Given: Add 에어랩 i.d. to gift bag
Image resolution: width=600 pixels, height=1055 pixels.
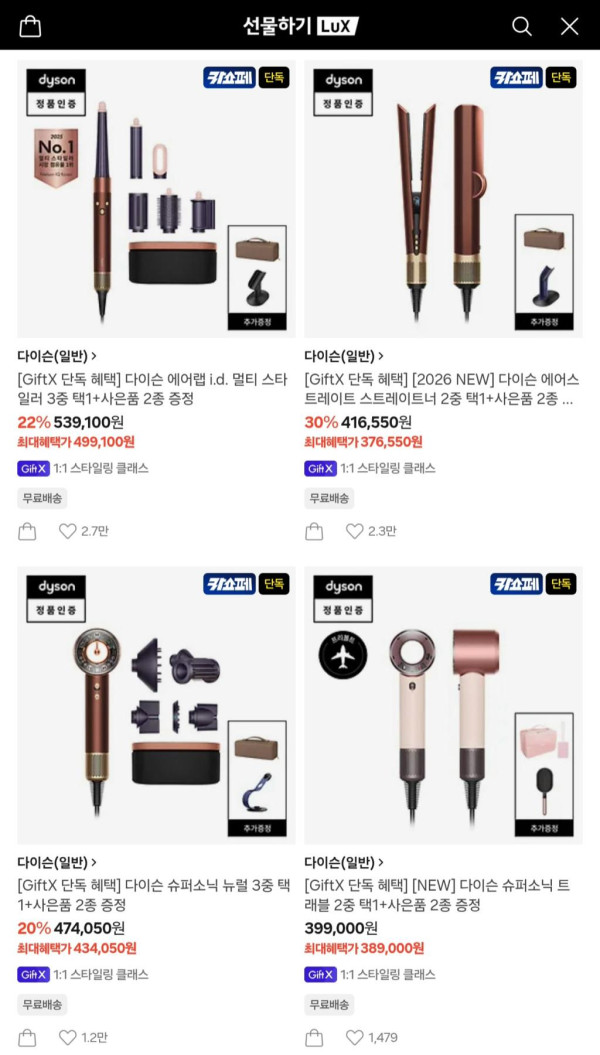Looking at the screenshot, I should (27, 532).
